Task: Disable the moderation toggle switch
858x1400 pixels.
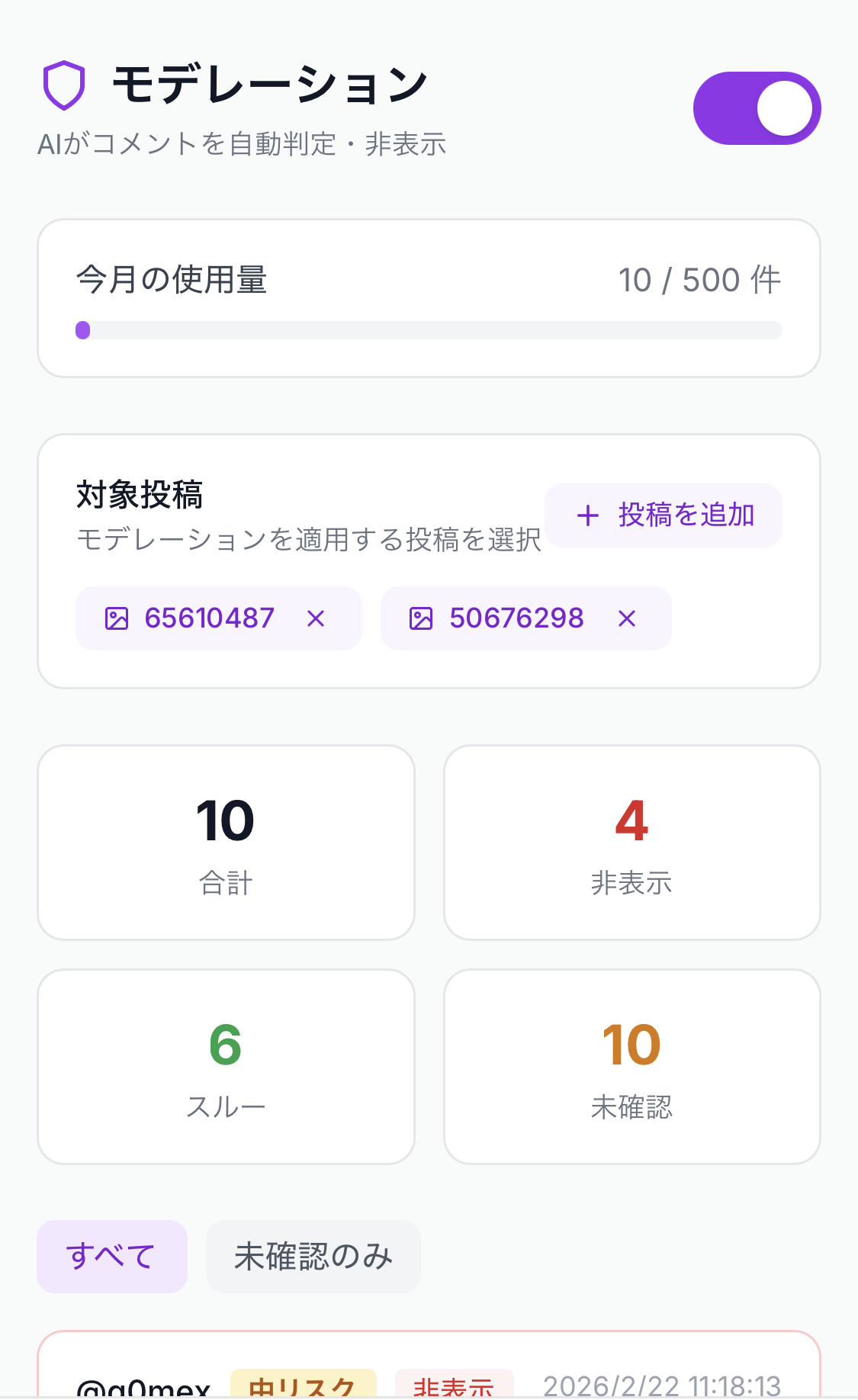Action: [x=757, y=108]
